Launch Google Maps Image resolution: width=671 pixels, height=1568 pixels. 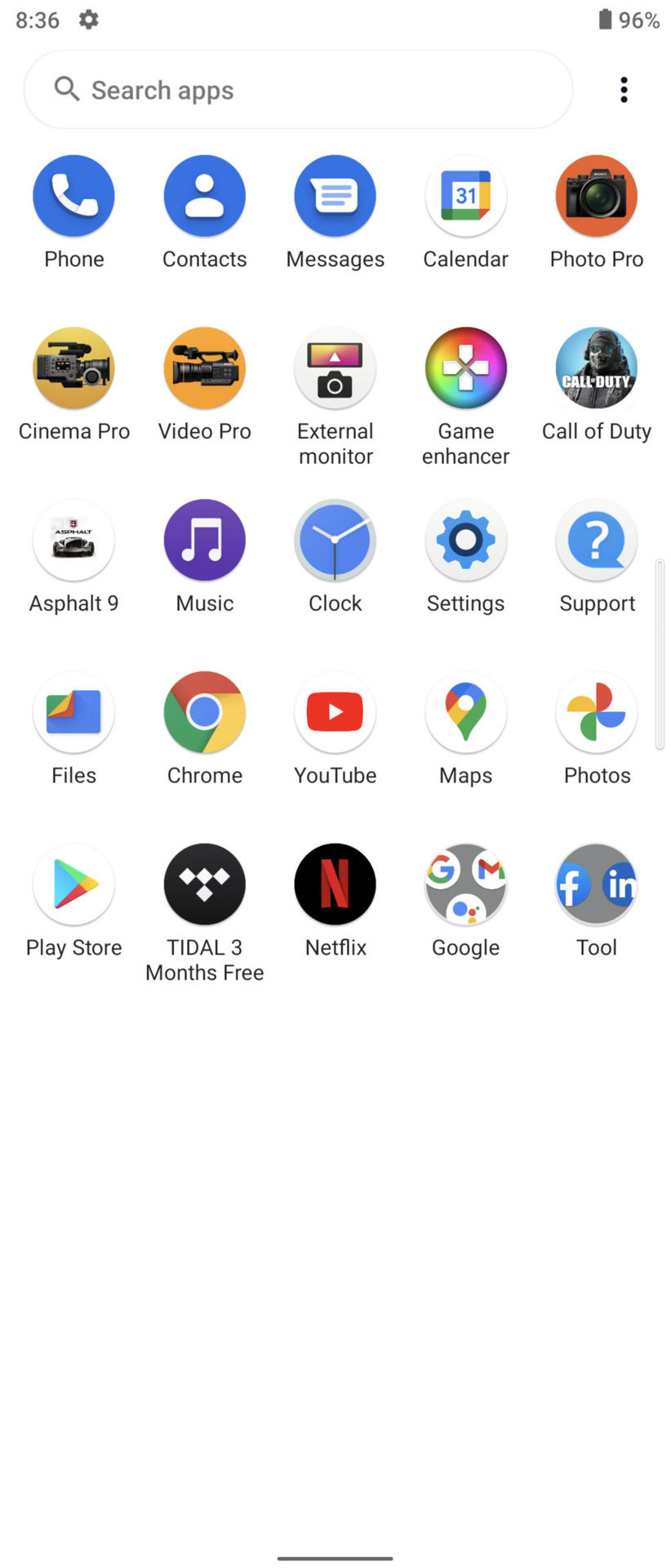465,713
